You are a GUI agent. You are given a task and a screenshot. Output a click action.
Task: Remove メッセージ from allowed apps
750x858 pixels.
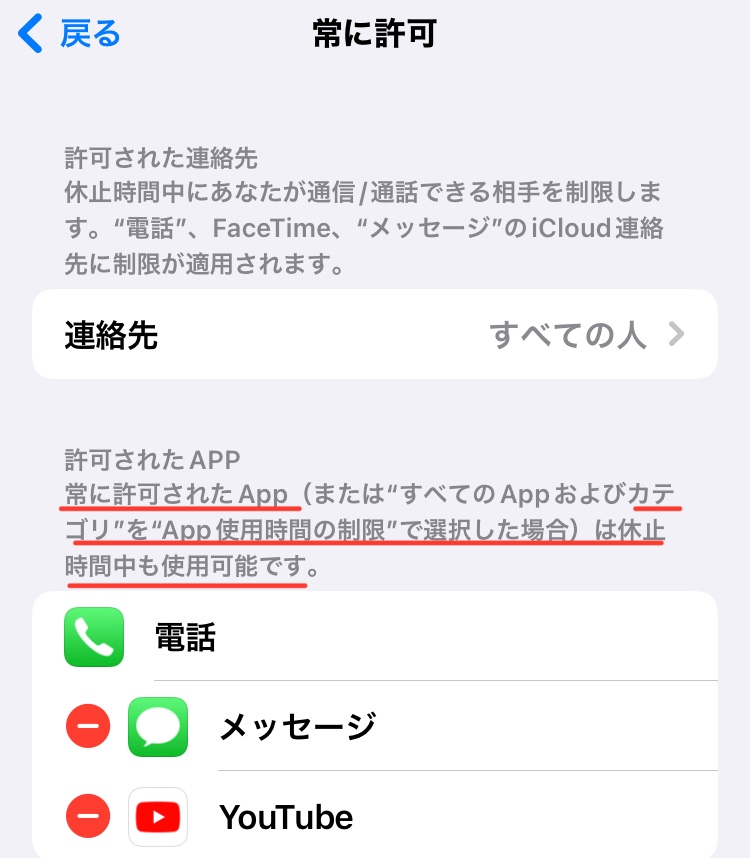point(88,727)
